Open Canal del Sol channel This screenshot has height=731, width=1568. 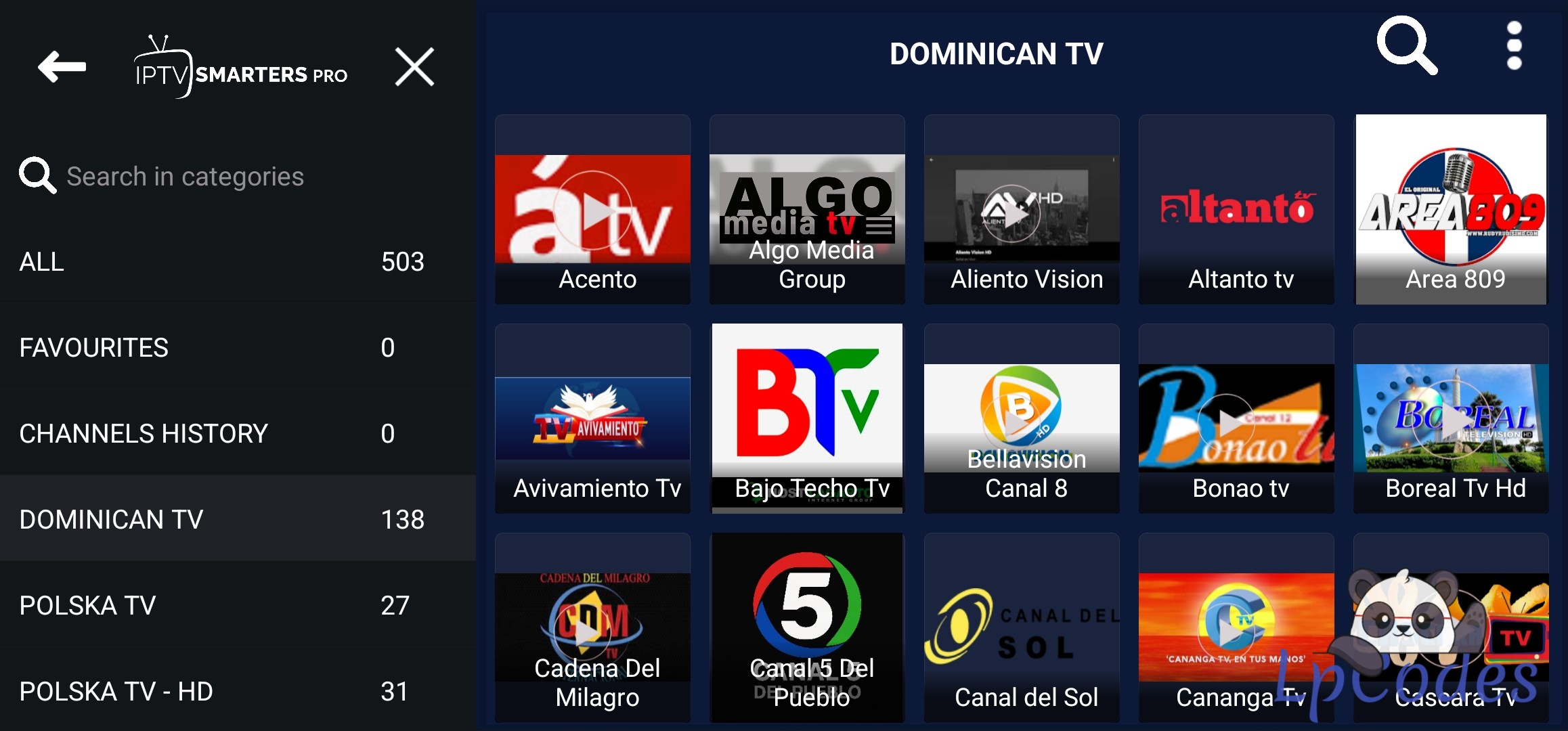[1022, 628]
